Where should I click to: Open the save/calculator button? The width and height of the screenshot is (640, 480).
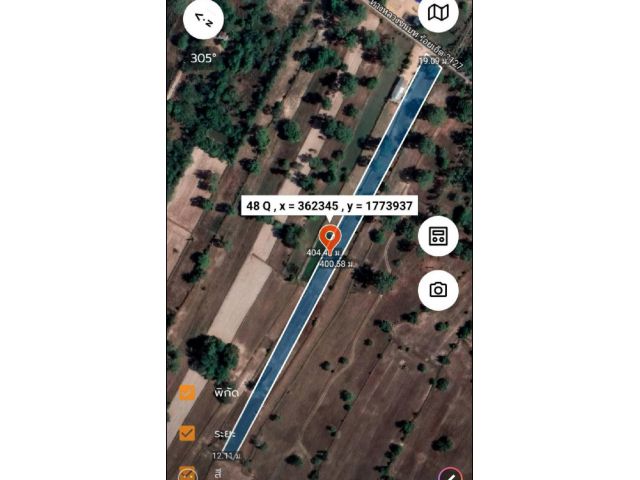tap(438, 237)
